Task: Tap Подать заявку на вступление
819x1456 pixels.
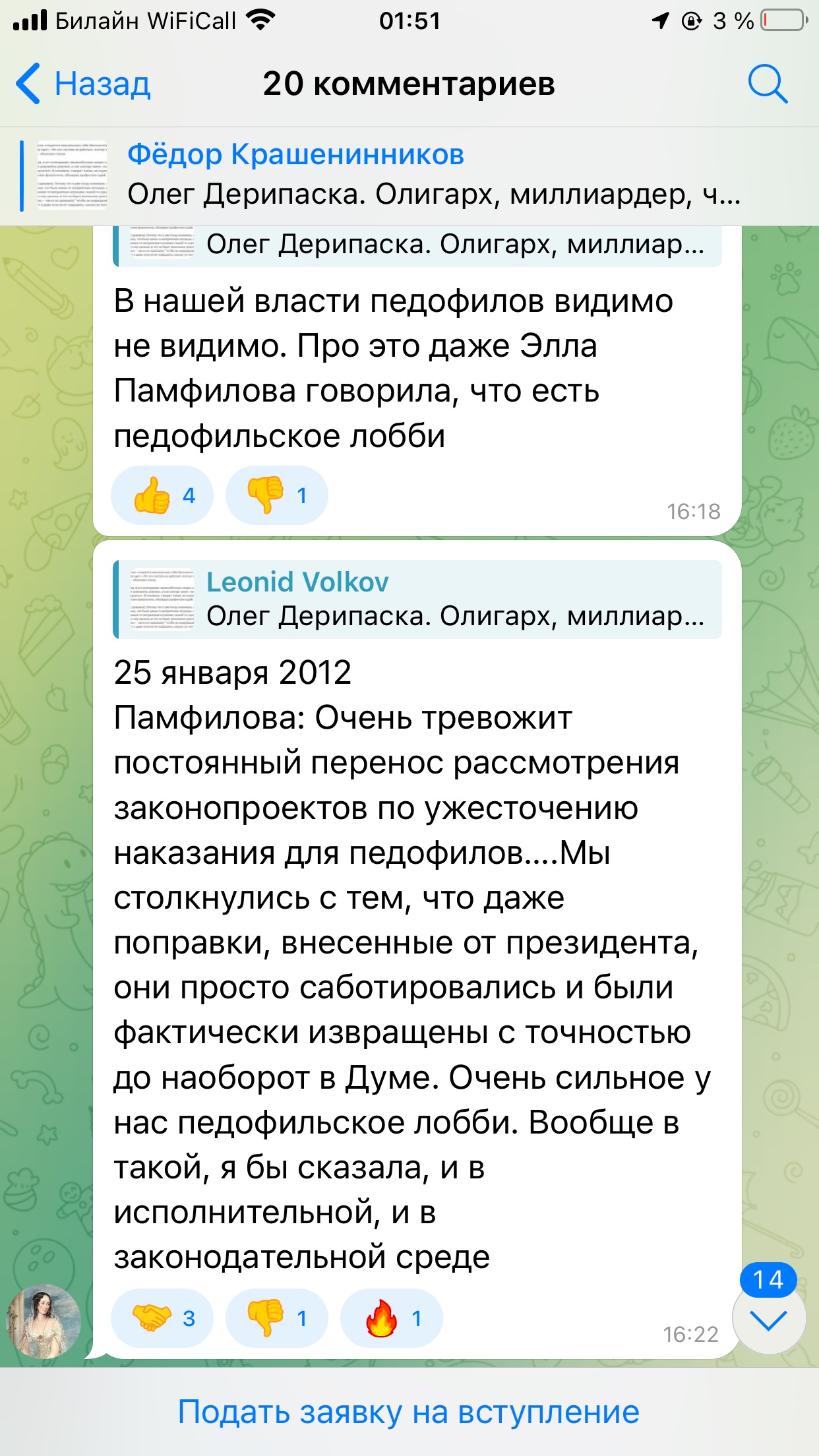Action: tap(409, 1412)
